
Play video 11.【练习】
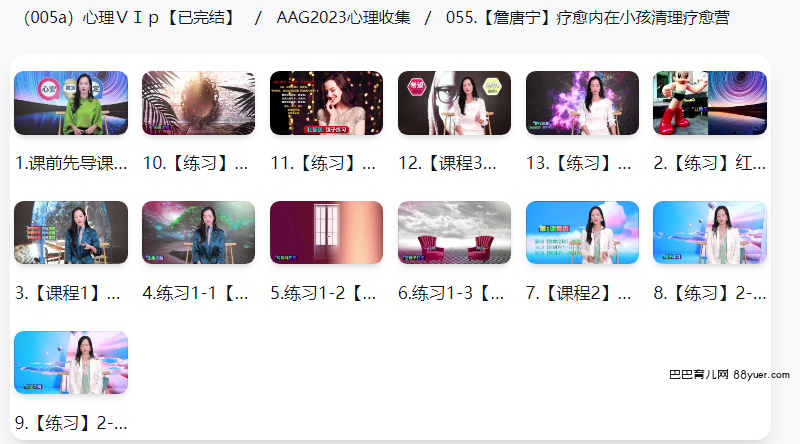pos(326,103)
